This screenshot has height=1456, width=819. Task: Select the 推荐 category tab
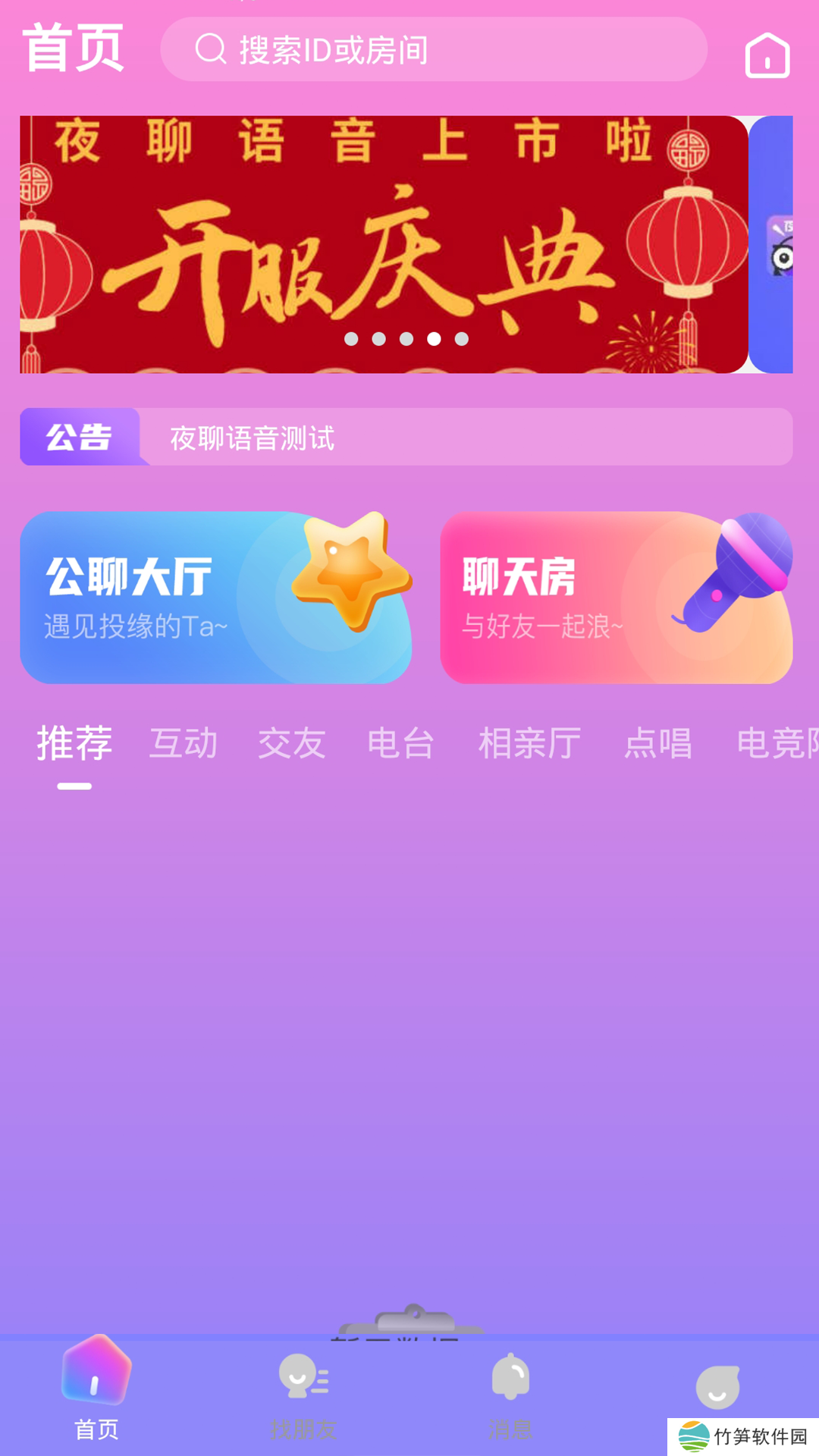point(74,743)
